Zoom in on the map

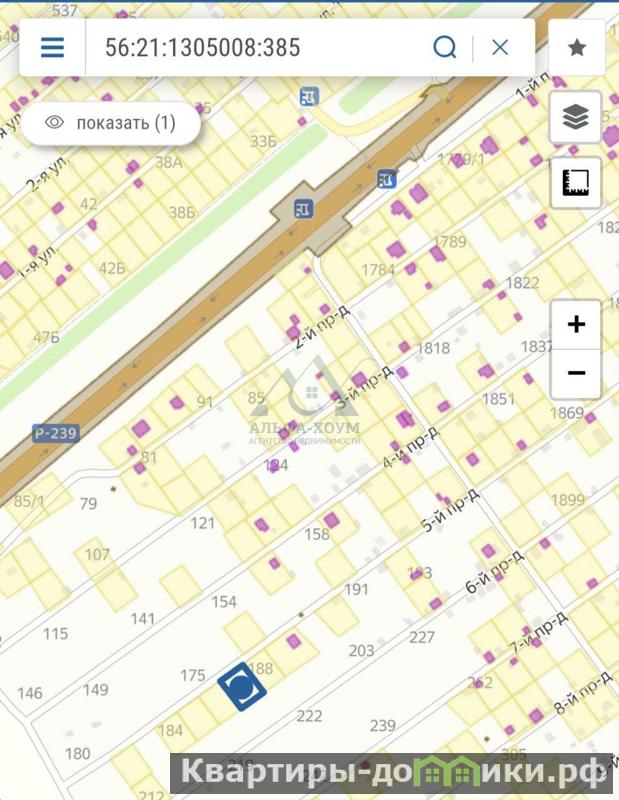576,324
